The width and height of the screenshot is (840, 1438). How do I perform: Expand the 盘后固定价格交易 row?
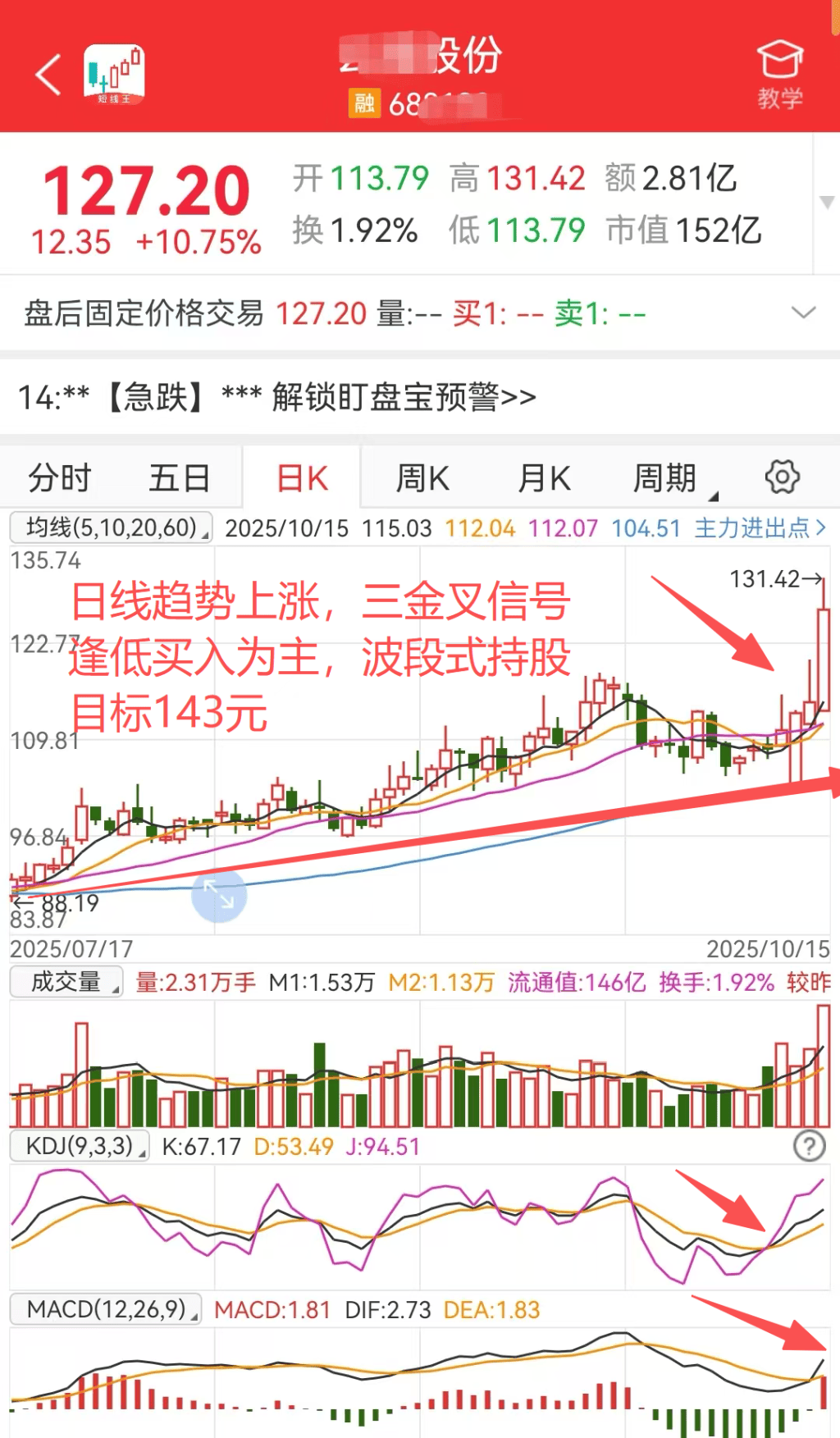[x=803, y=313]
